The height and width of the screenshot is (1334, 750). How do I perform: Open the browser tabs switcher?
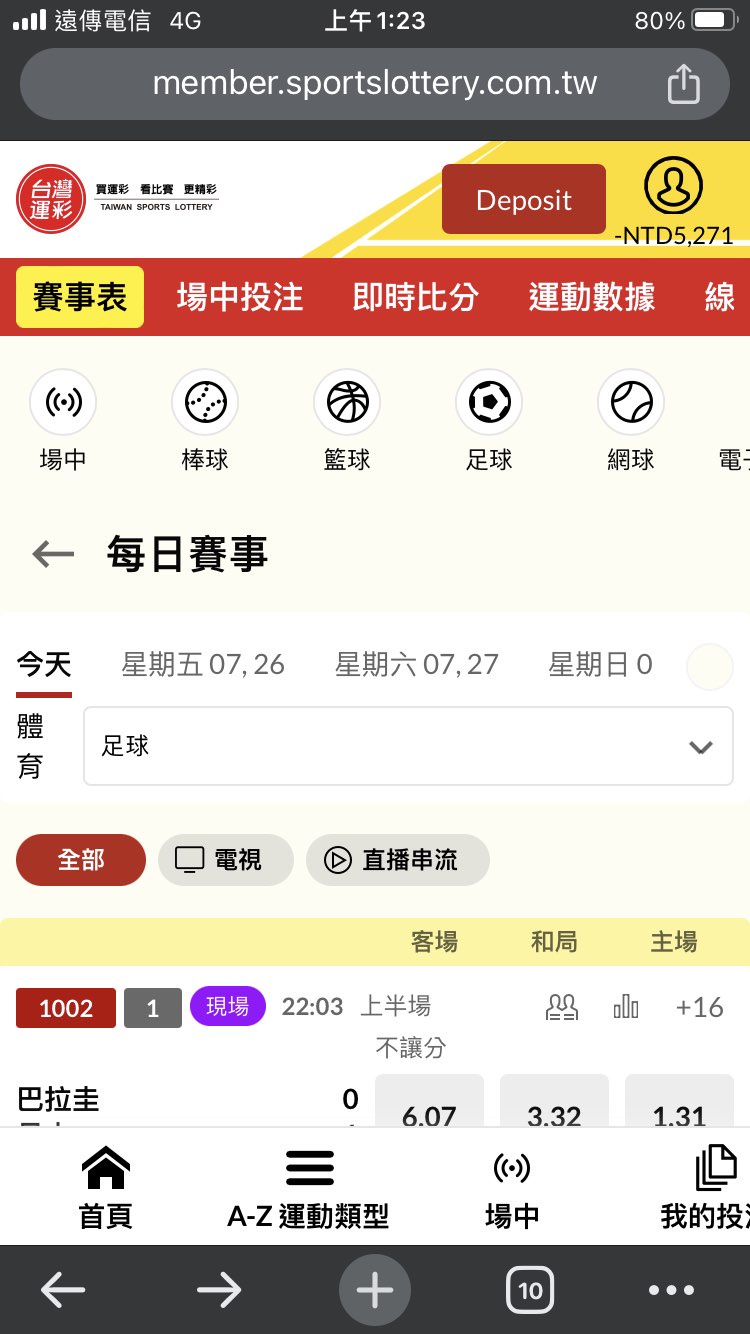pos(530,1291)
